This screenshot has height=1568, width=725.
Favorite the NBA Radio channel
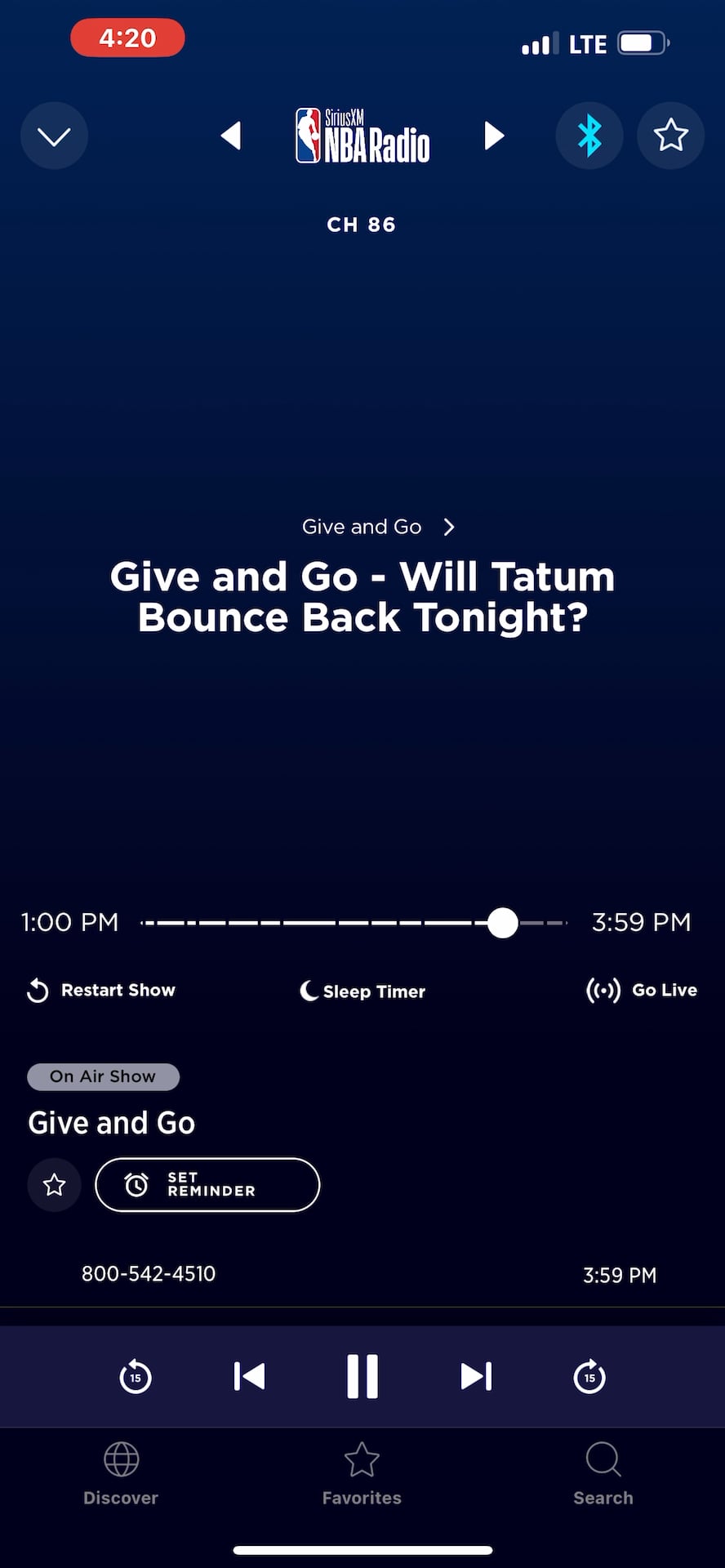[x=670, y=136]
